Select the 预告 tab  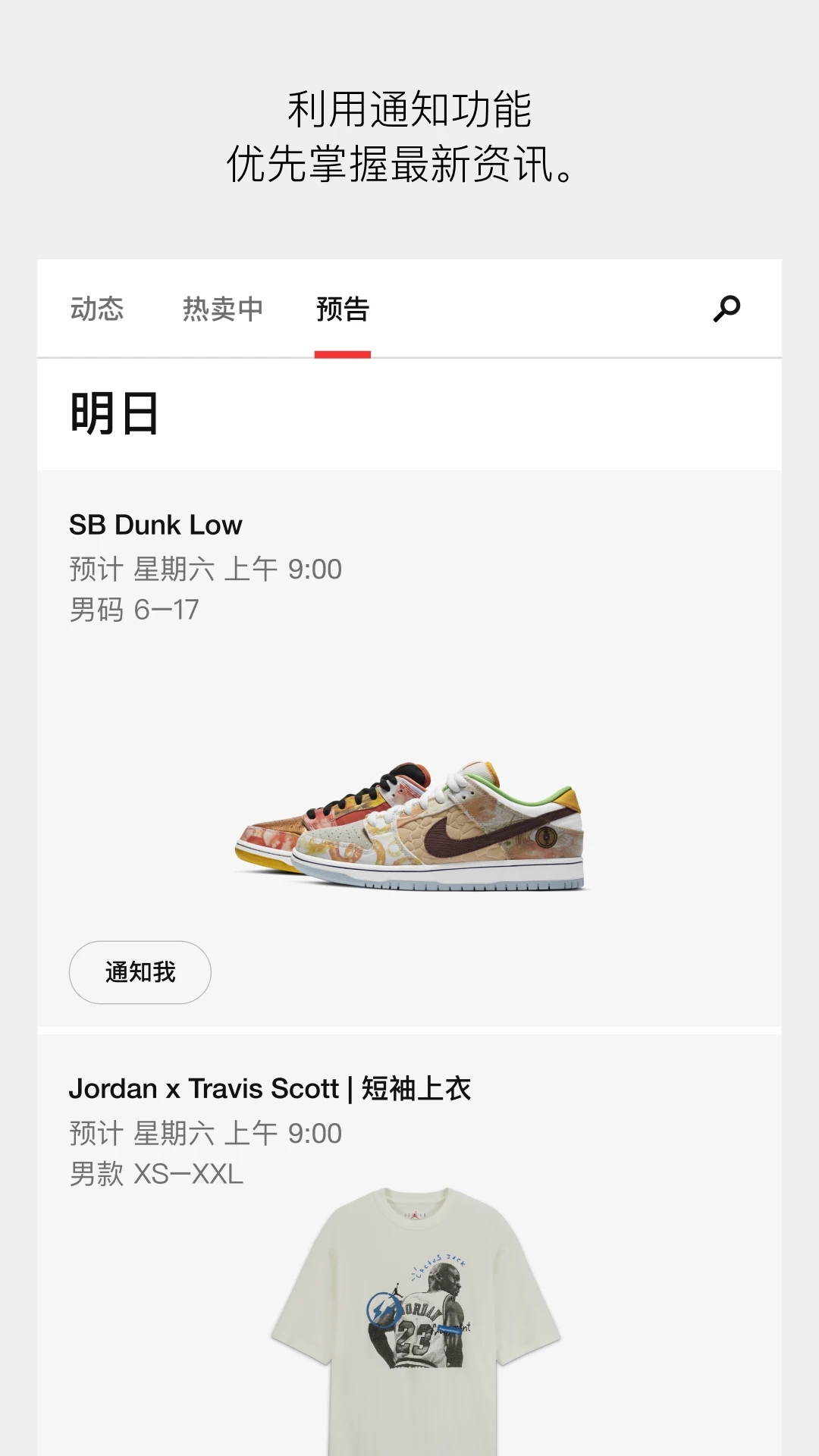[341, 309]
